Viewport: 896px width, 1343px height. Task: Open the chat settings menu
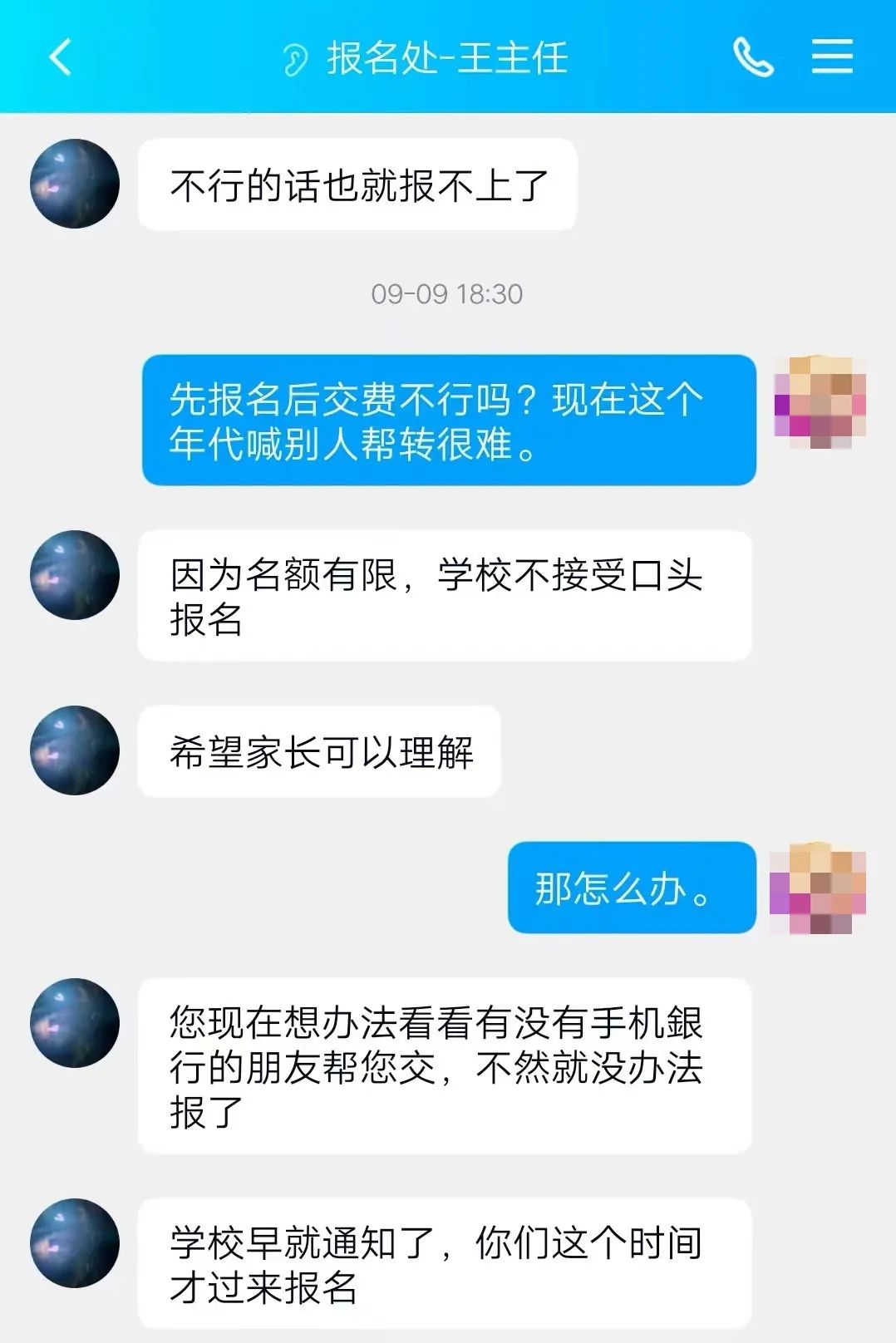[x=832, y=57]
